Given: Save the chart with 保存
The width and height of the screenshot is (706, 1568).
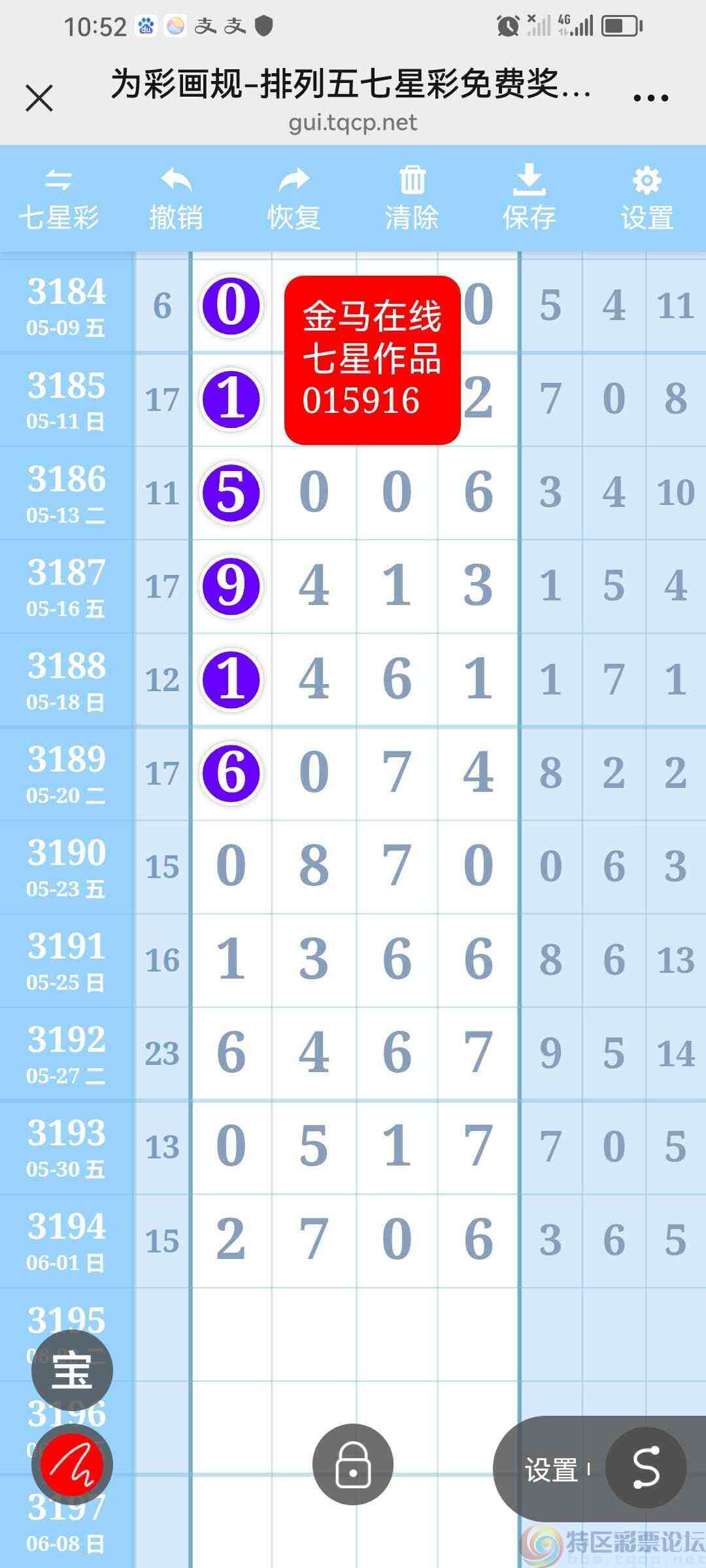Looking at the screenshot, I should (529, 199).
